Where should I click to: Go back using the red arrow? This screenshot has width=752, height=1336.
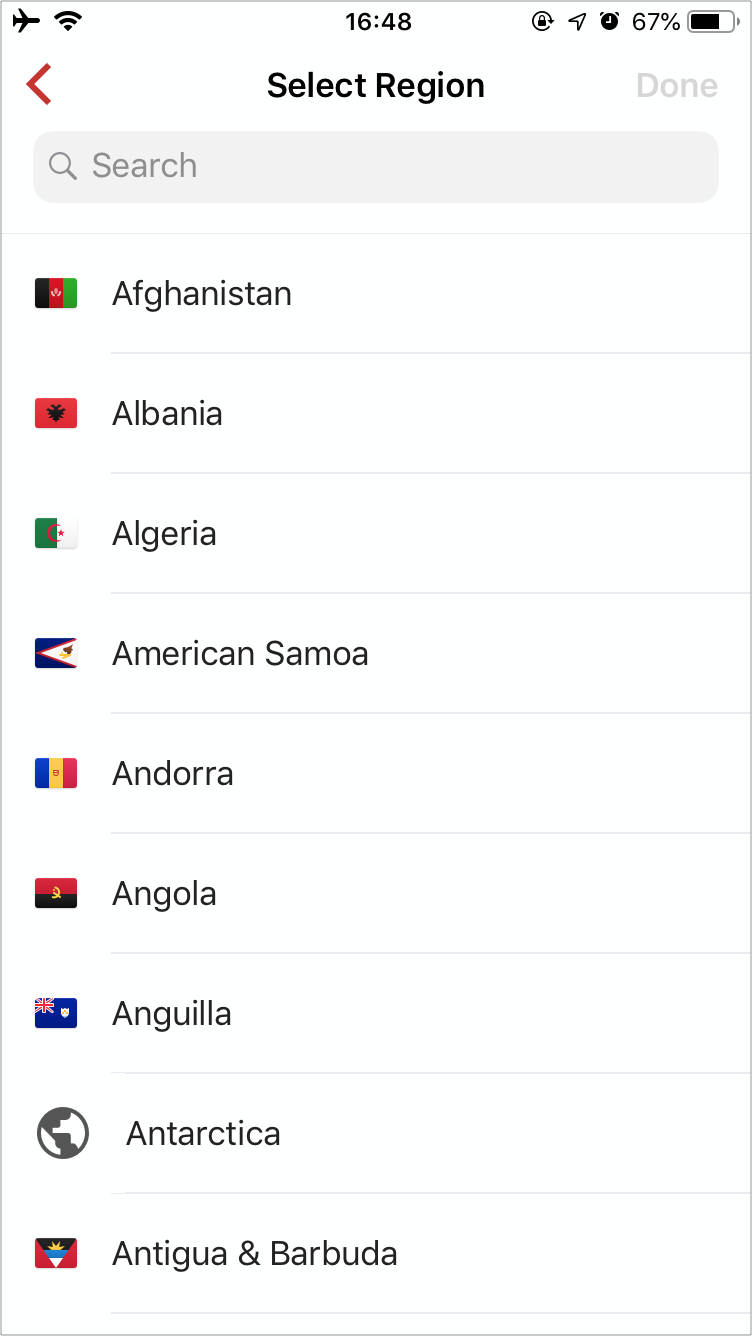tap(39, 85)
